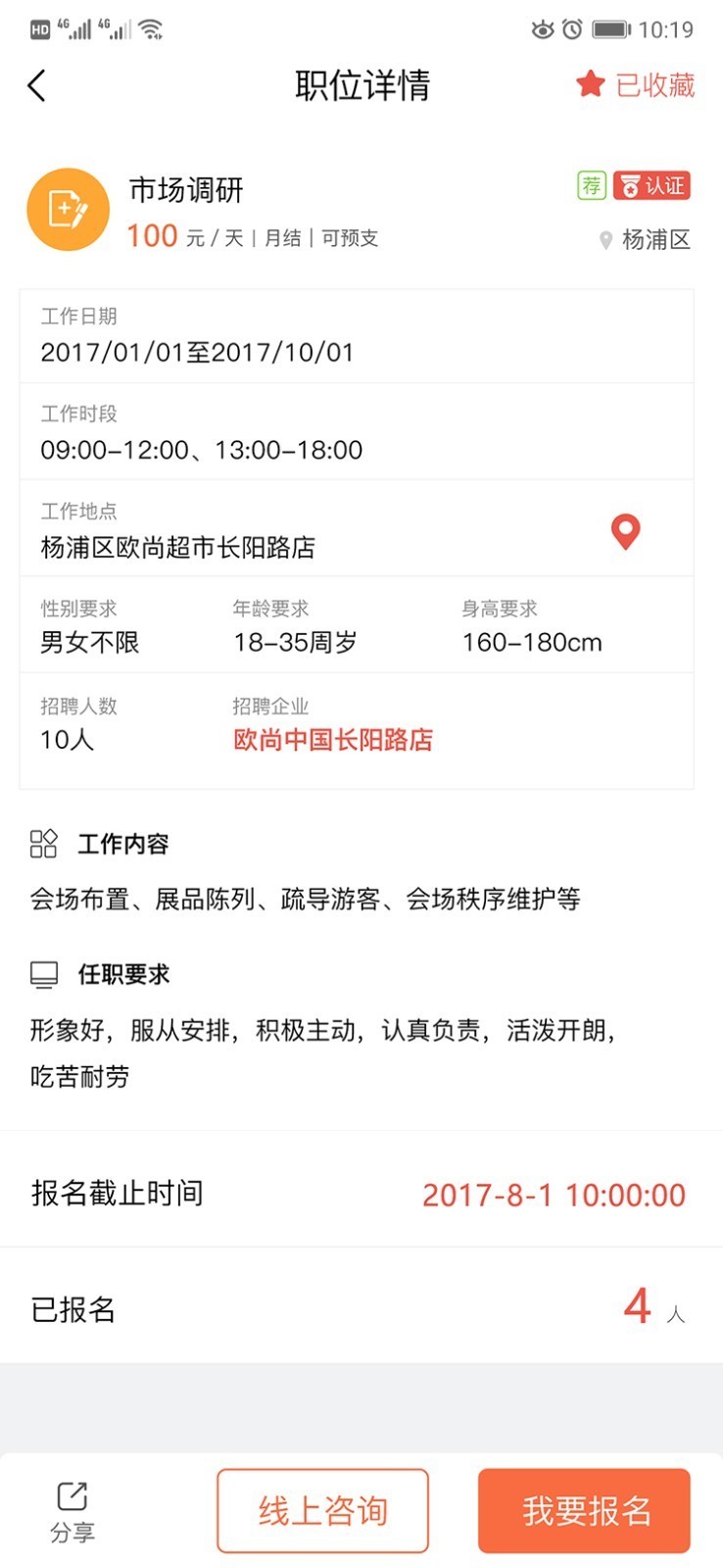Tap the green 荐 recommendation badge
723x1568 pixels.
coord(592,184)
